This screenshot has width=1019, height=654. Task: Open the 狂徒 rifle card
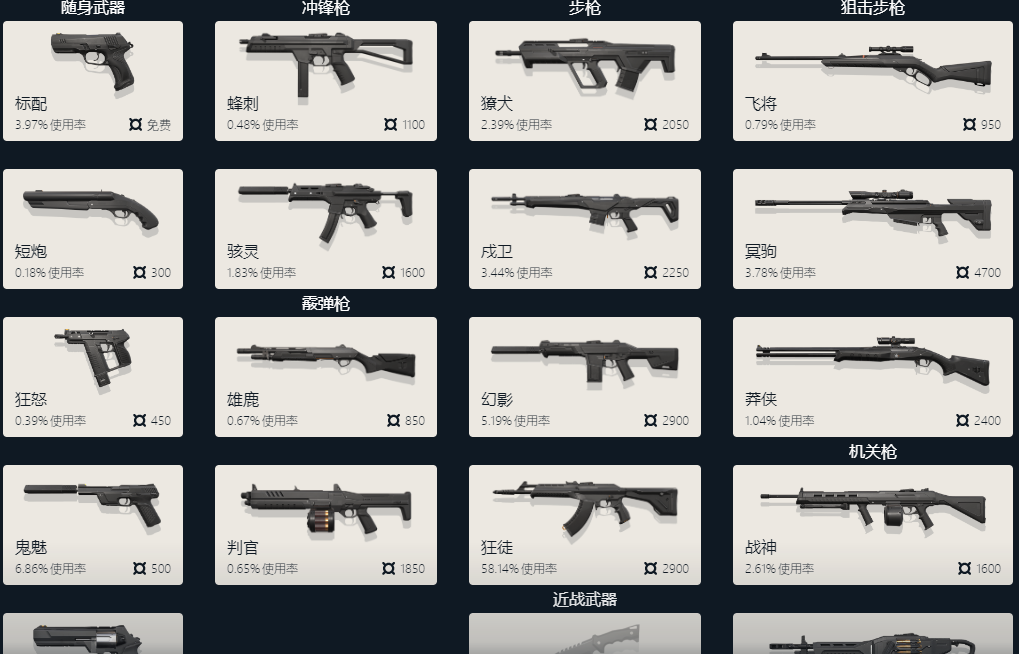585,525
